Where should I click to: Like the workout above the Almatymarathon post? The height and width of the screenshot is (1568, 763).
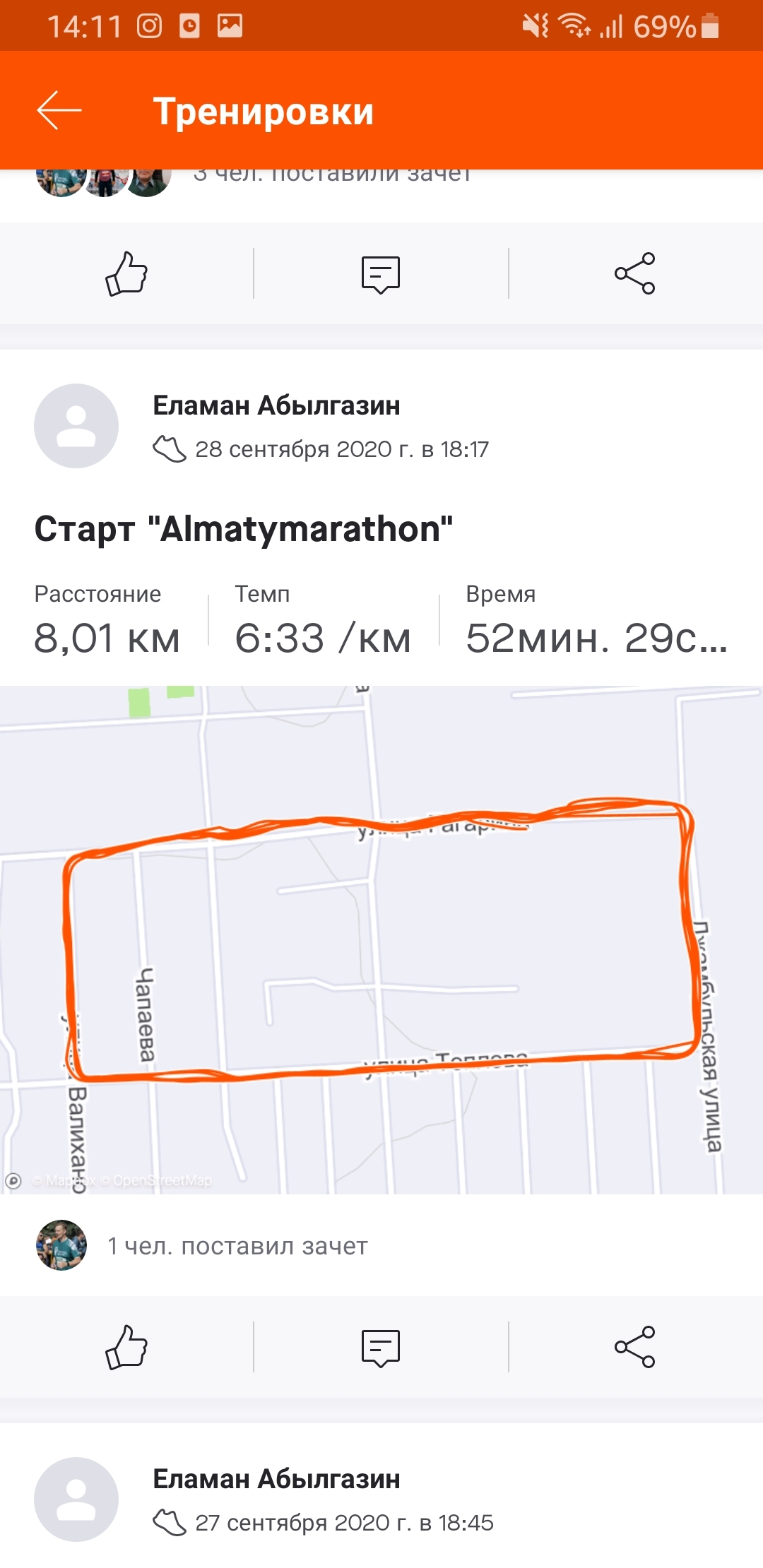tap(126, 273)
